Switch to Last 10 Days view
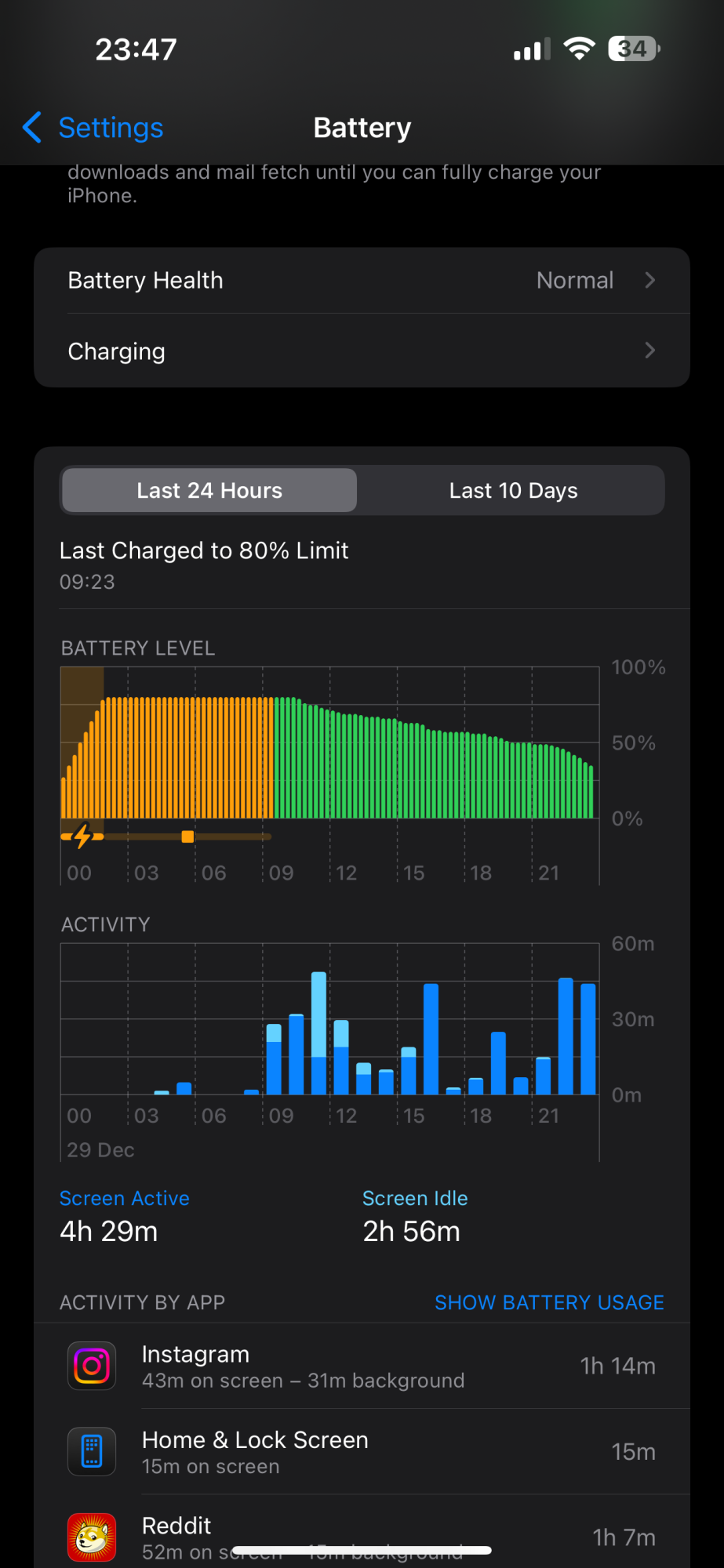The image size is (724, 1568). tap(513, 491)
